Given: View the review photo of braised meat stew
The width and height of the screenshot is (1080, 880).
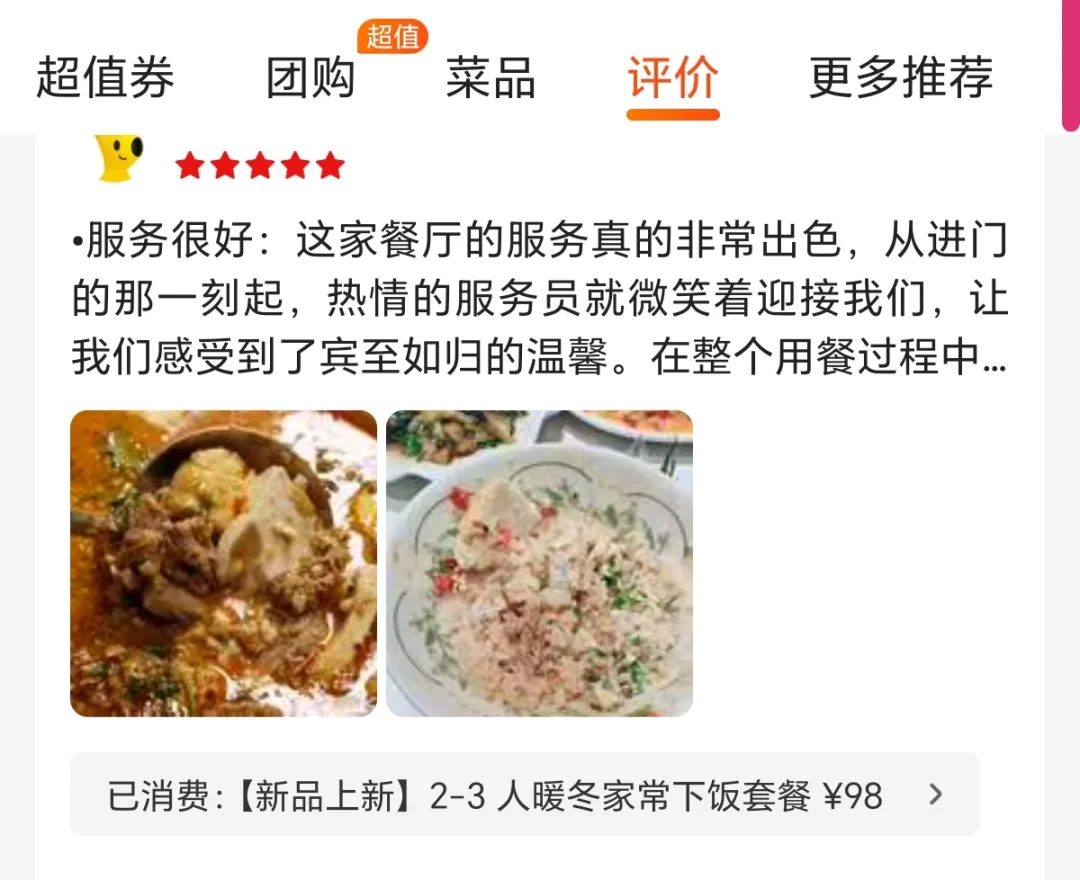Looking at the screenshot, I should point(223,563).
